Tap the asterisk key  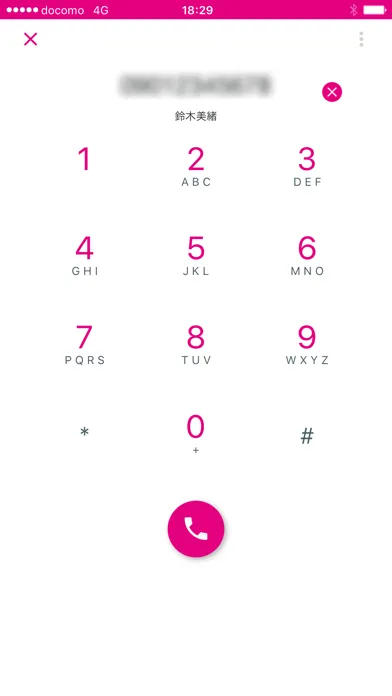[84, 432]
